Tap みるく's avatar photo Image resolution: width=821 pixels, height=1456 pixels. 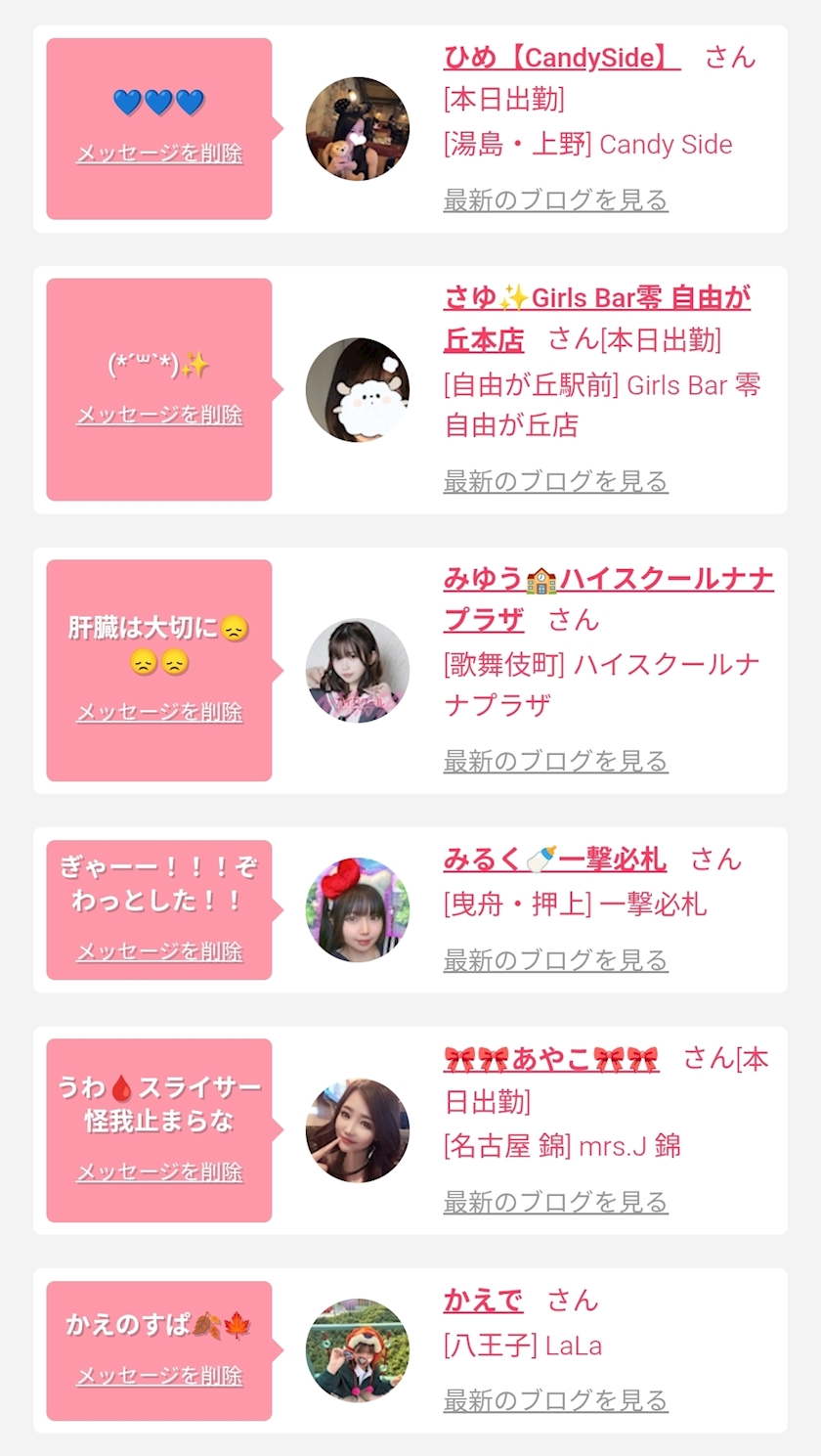point(357,909)
